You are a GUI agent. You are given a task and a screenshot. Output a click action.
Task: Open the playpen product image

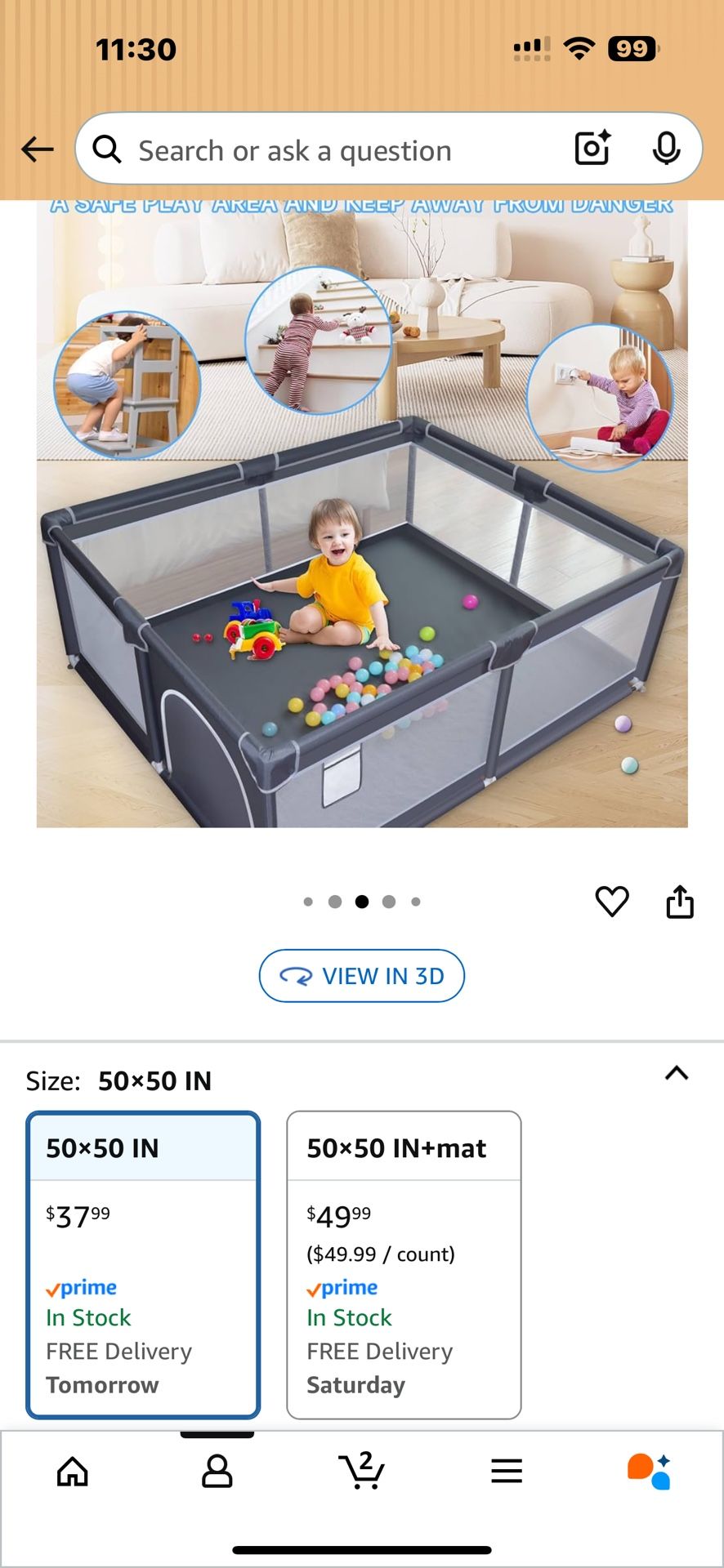click(362, 514)
